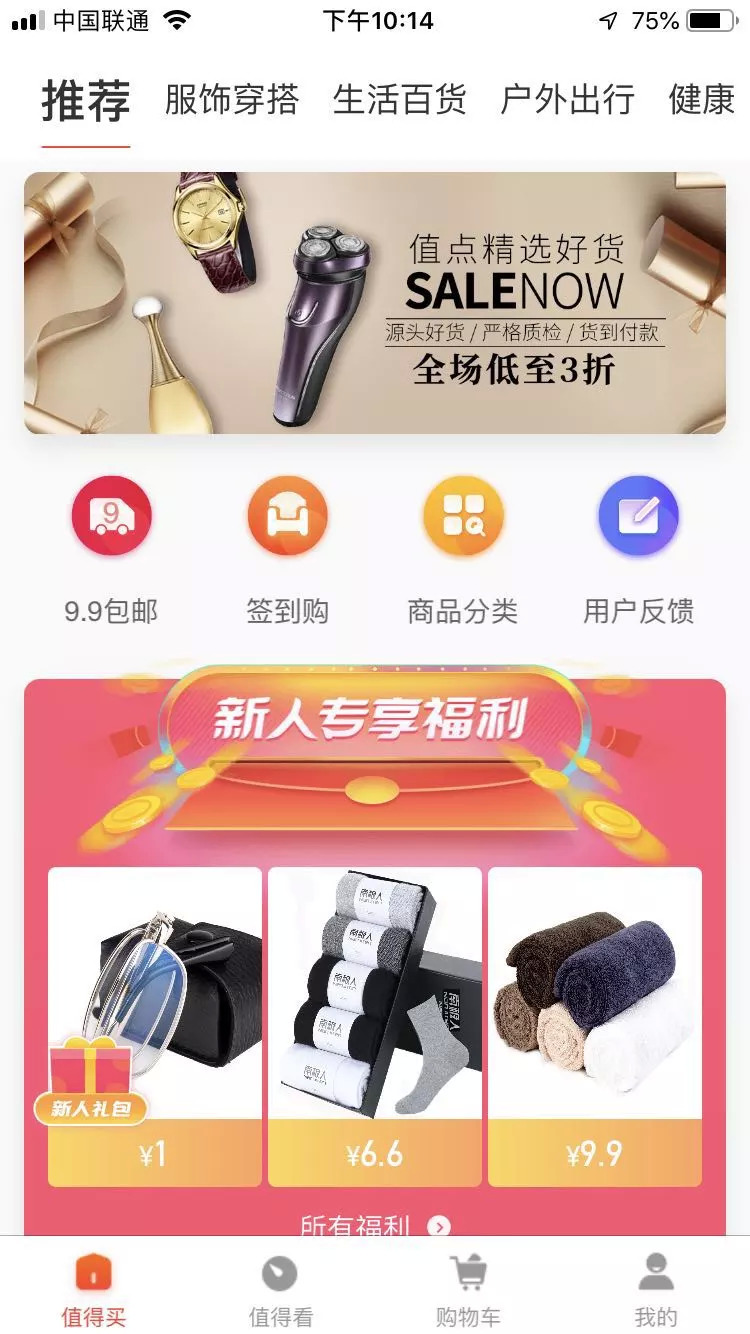750x1334 pixels.
Task: Open the 值点精选好货 sale banner
Action: pos(375,303)
